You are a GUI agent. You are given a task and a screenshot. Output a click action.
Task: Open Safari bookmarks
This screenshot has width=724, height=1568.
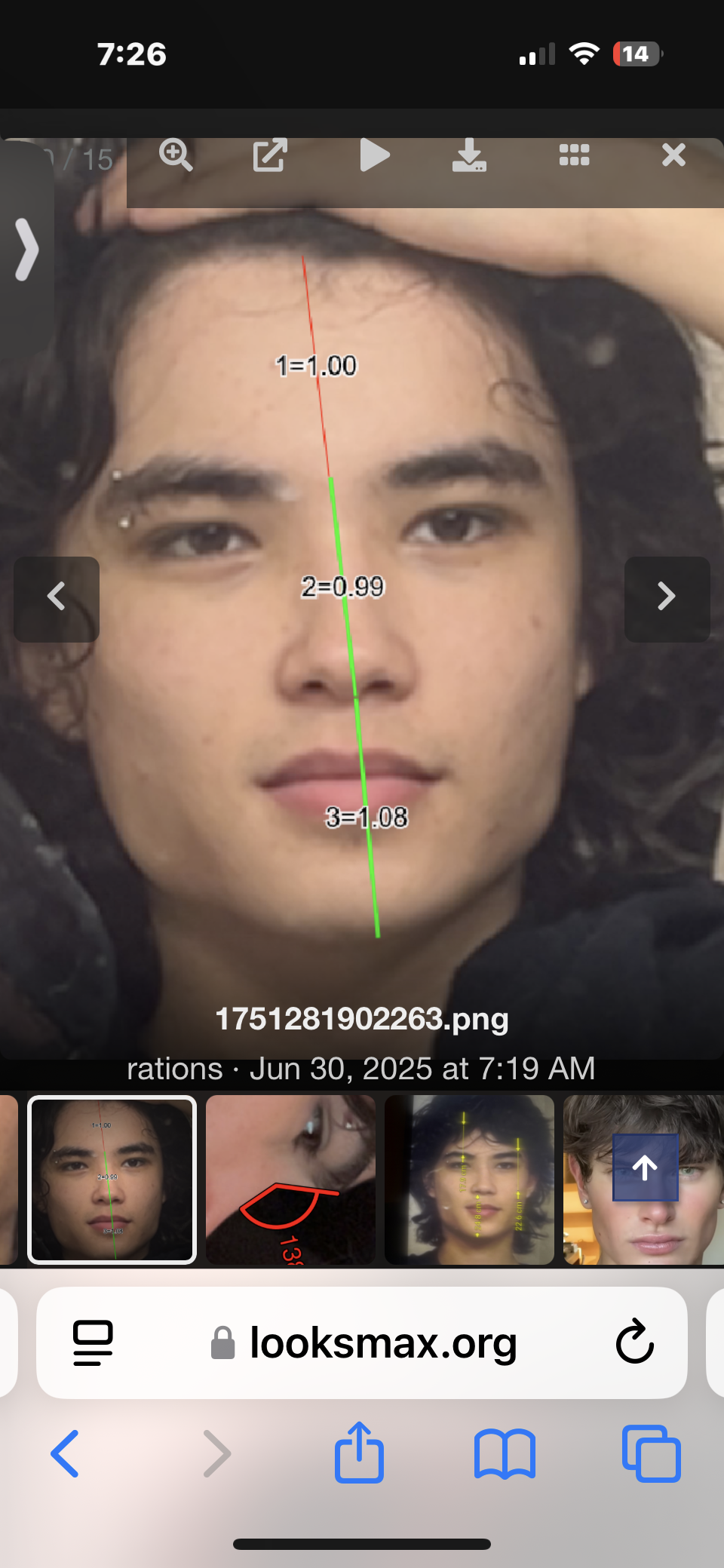[x=505, y=1453]
